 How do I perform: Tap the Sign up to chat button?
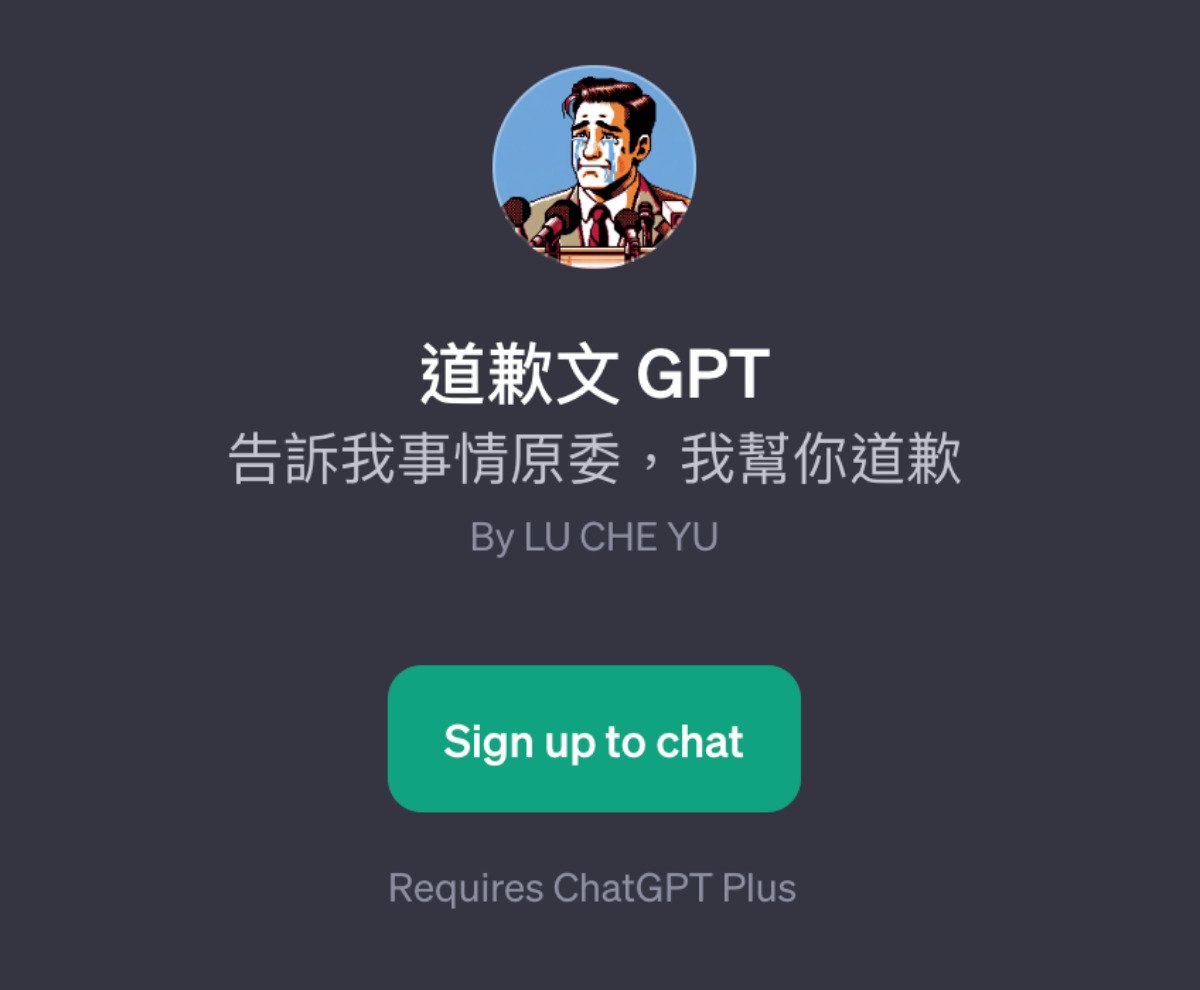594,739
